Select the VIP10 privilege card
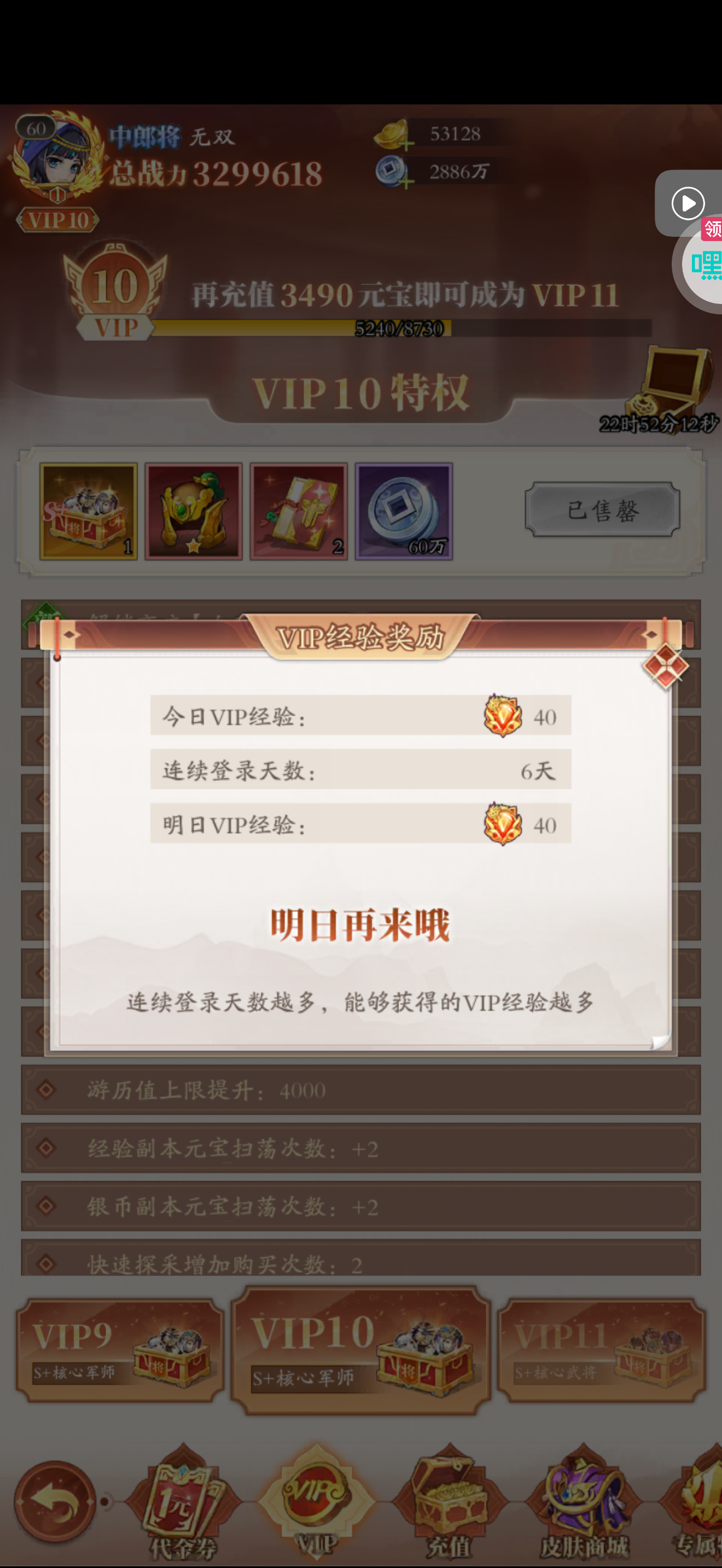This screenshot has height=1568, width=722. click(x=360, y=1350)
